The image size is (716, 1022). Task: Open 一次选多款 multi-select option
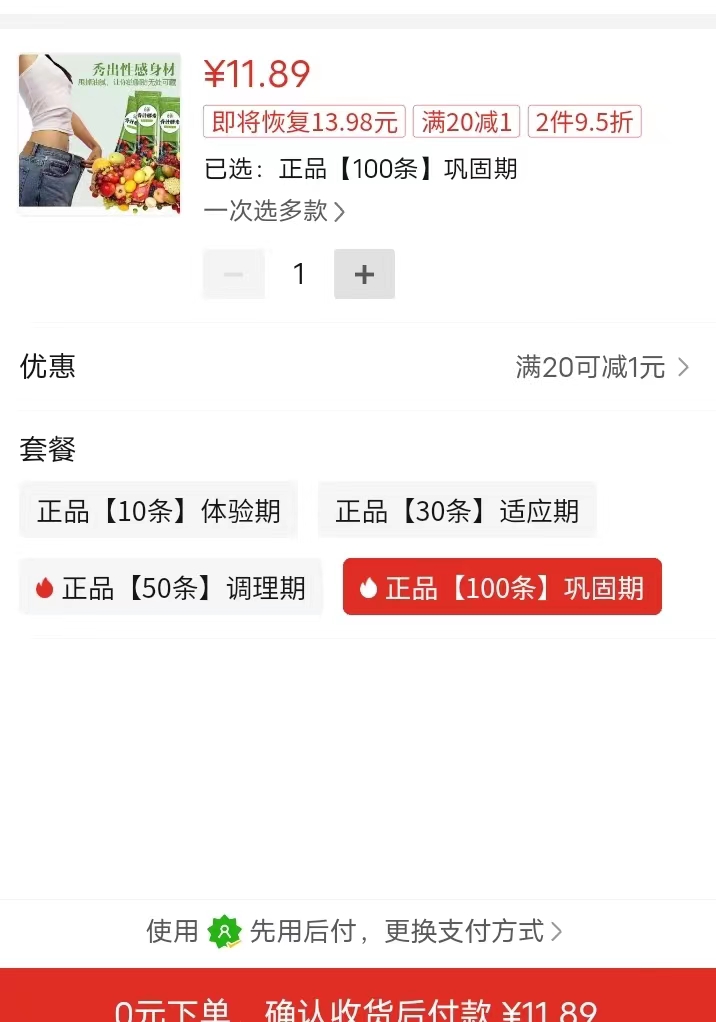coord(275,211)
